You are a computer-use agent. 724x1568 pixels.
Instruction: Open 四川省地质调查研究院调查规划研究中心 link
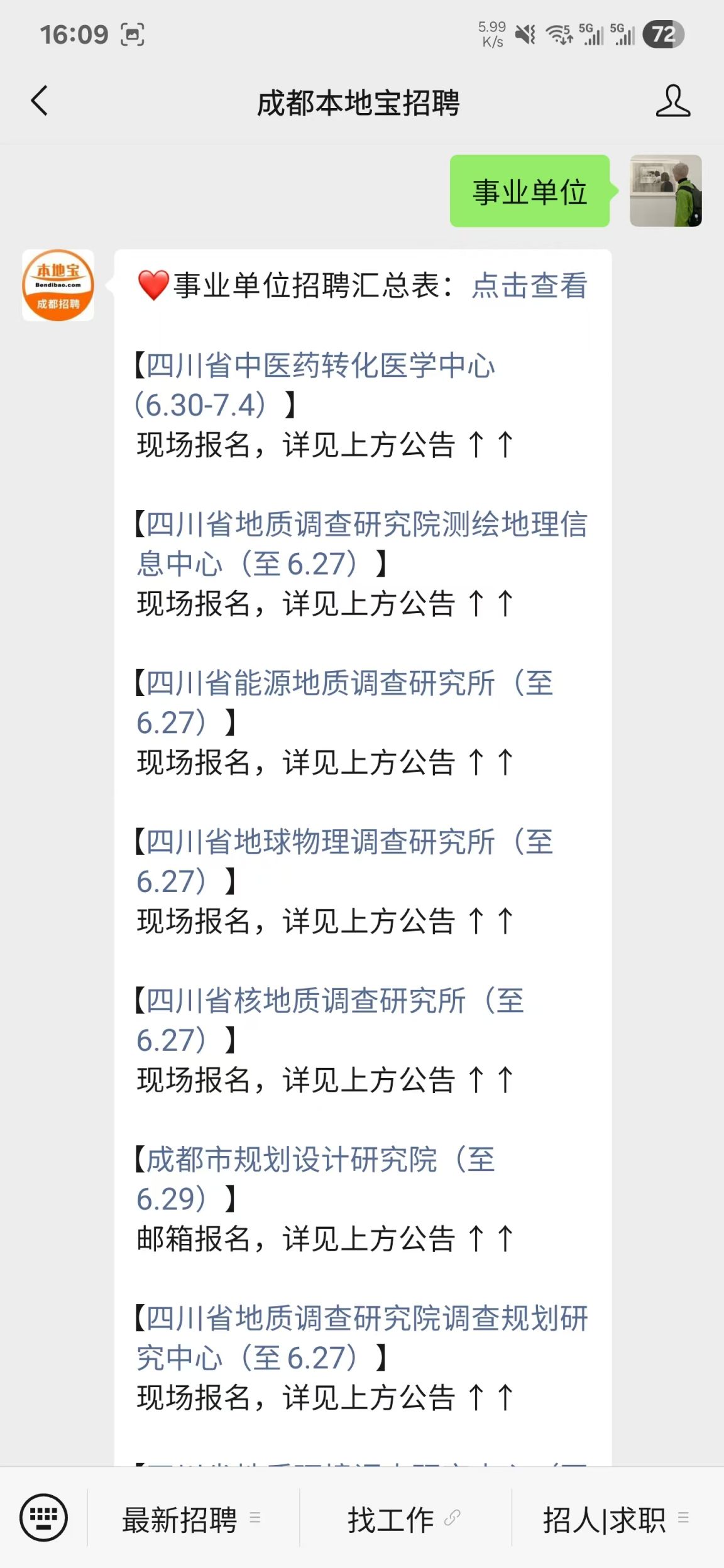pos(361,1338)
